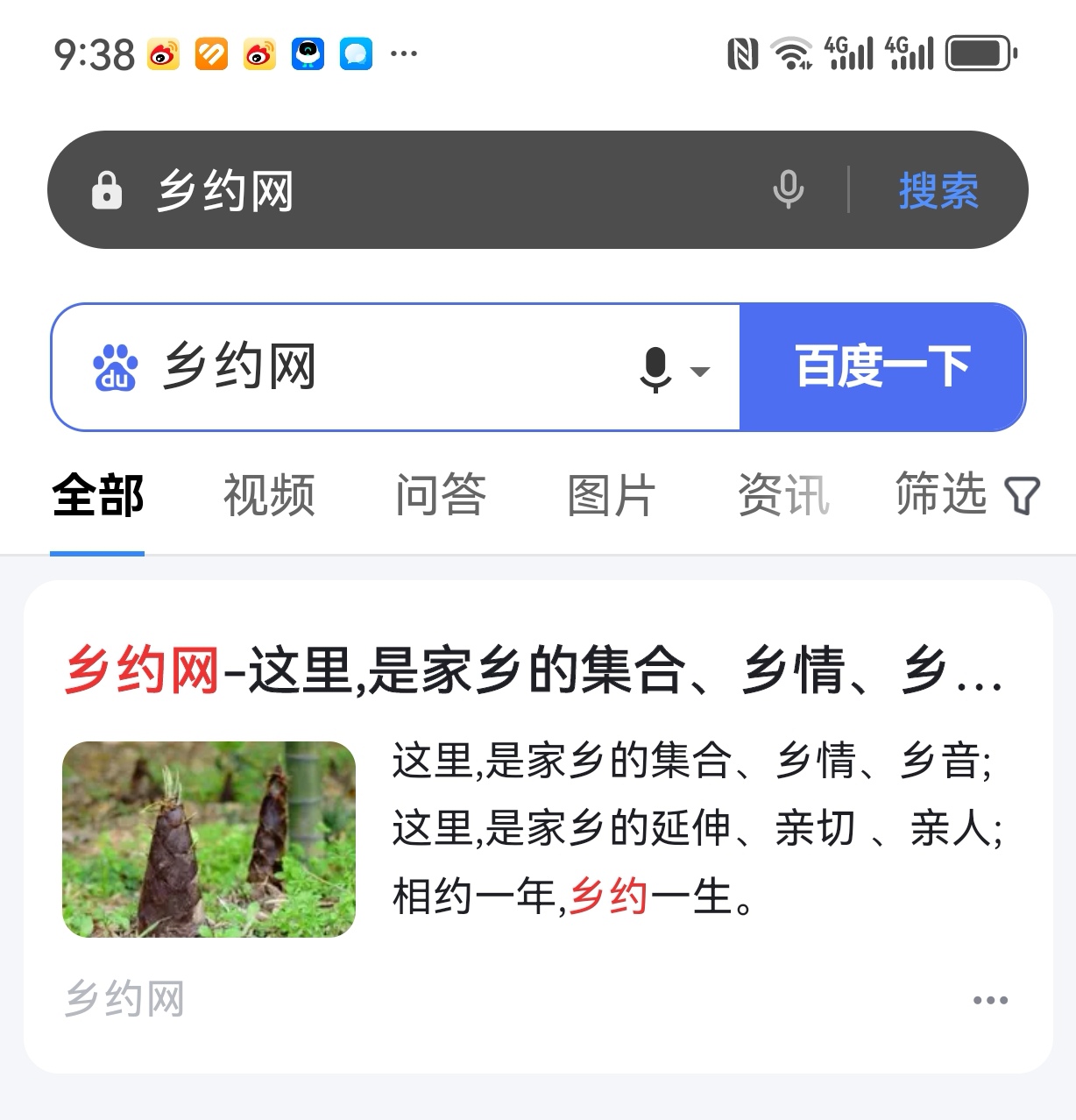Open the bamboo shoot result thumbnail
This screenshot has height=1120, width=1076.
[209, 839]
